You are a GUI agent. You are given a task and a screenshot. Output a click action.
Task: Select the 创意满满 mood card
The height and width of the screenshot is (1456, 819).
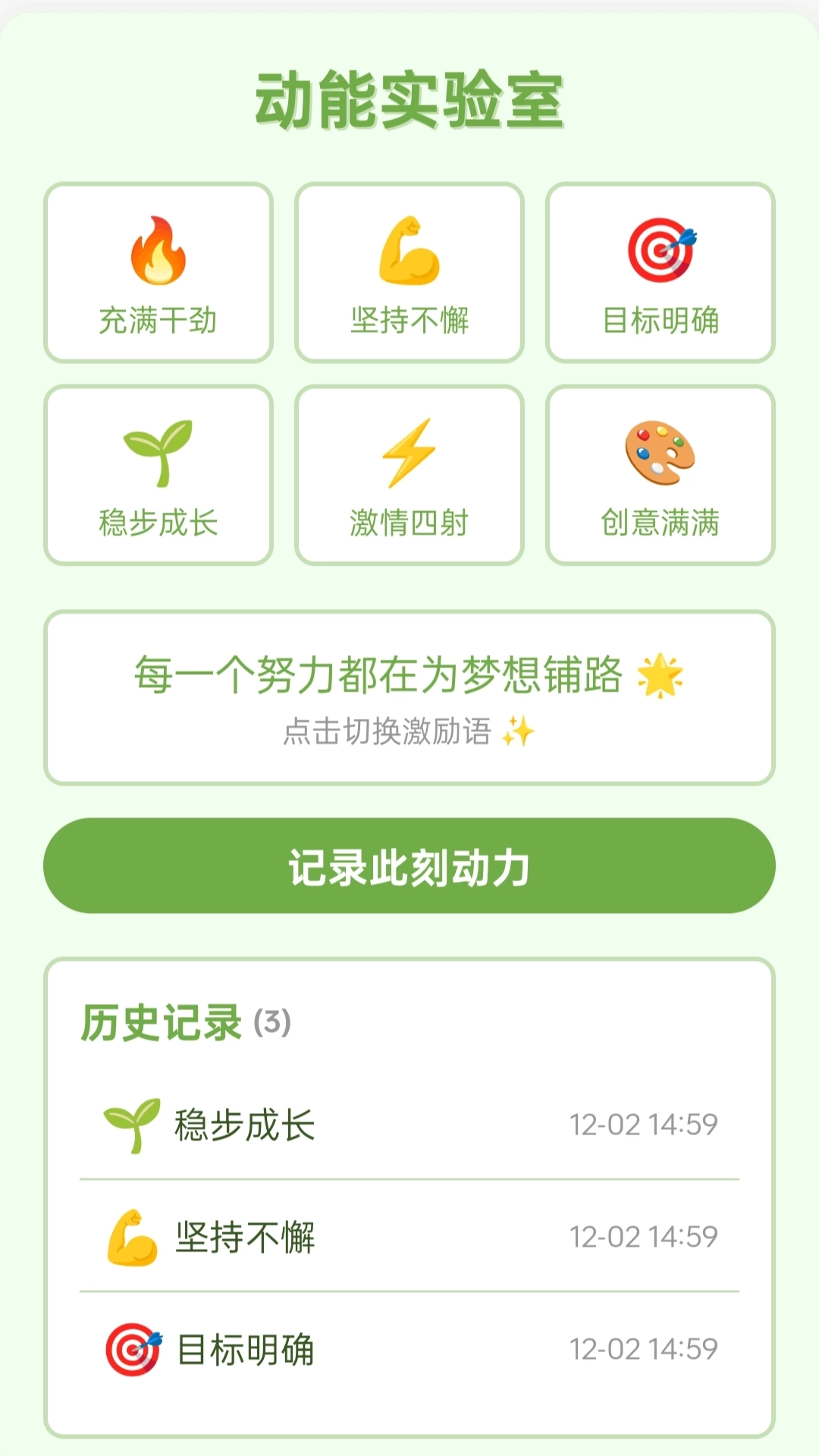point(660,474)
